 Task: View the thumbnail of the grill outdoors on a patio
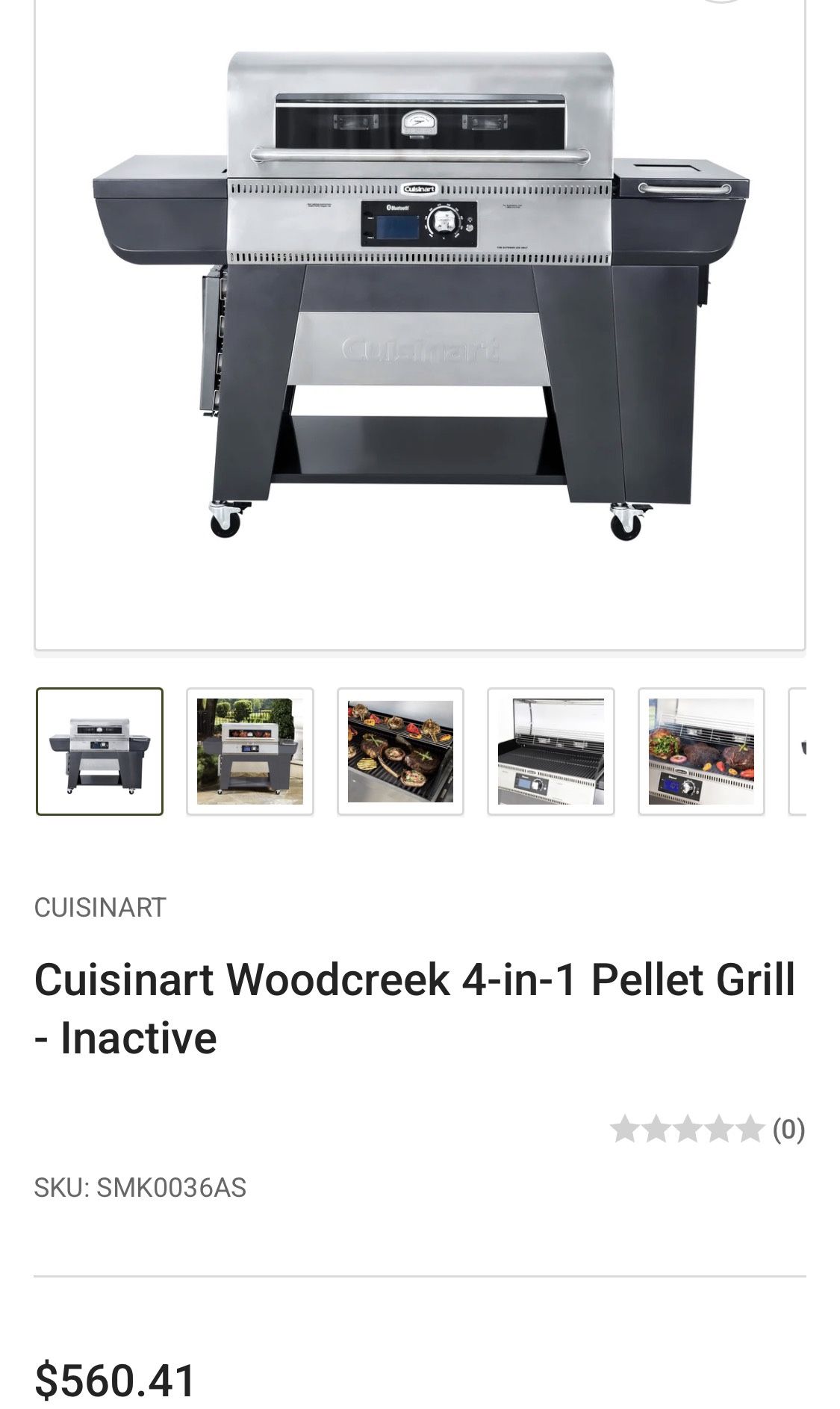pos(250,751)
